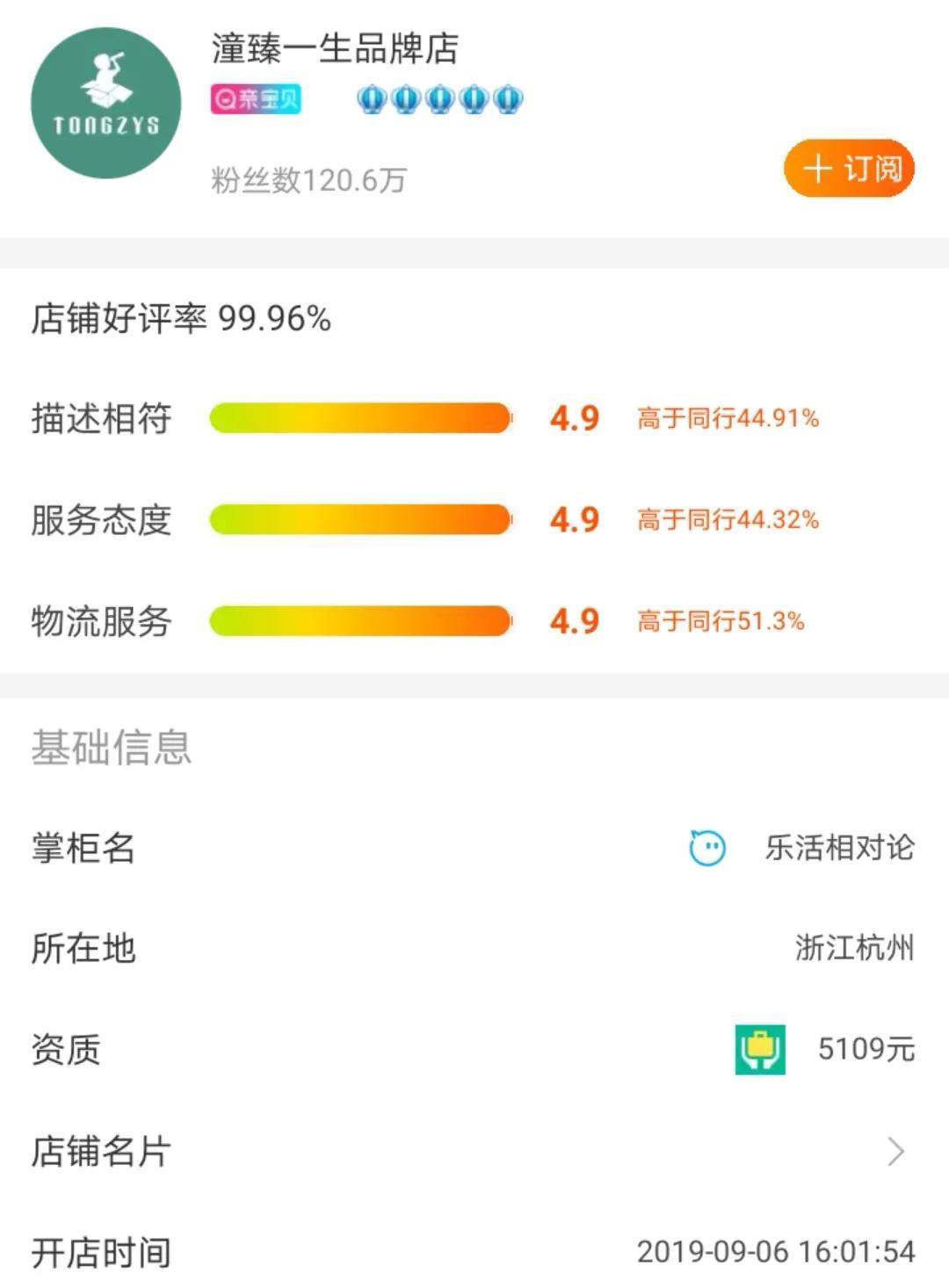
Task: Chat with shopkeeper 乐活相对论
Action: (x=707, y=848)
